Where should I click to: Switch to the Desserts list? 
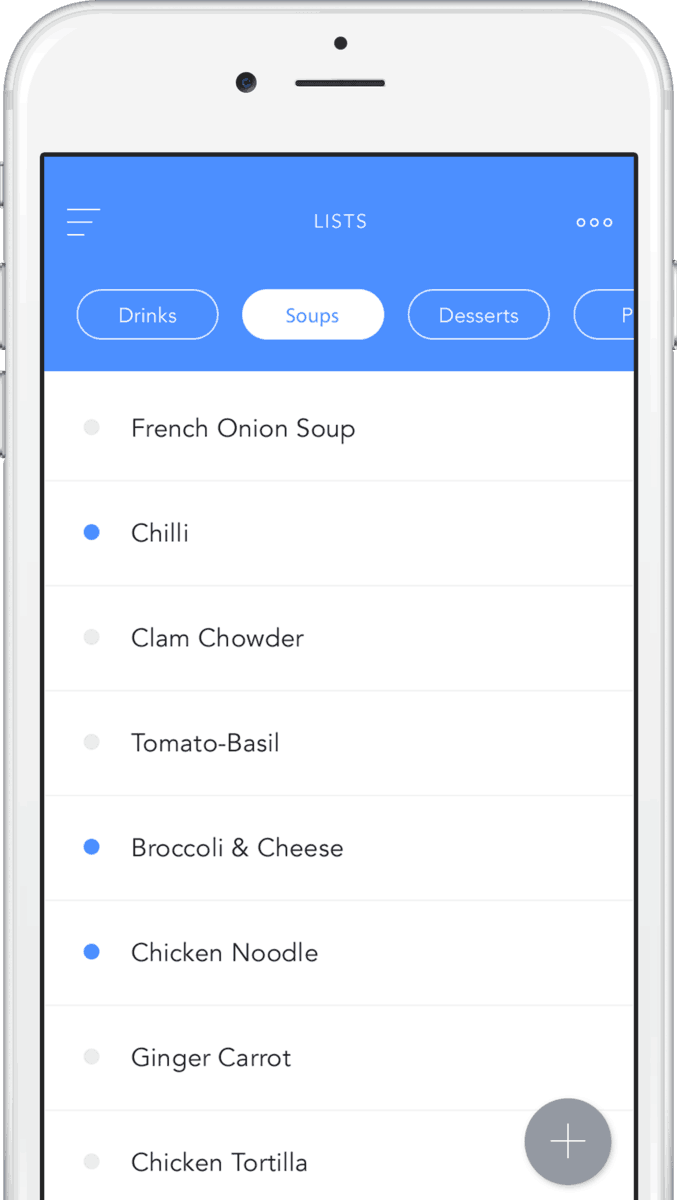pyautogui.click(x=478, y=315)
